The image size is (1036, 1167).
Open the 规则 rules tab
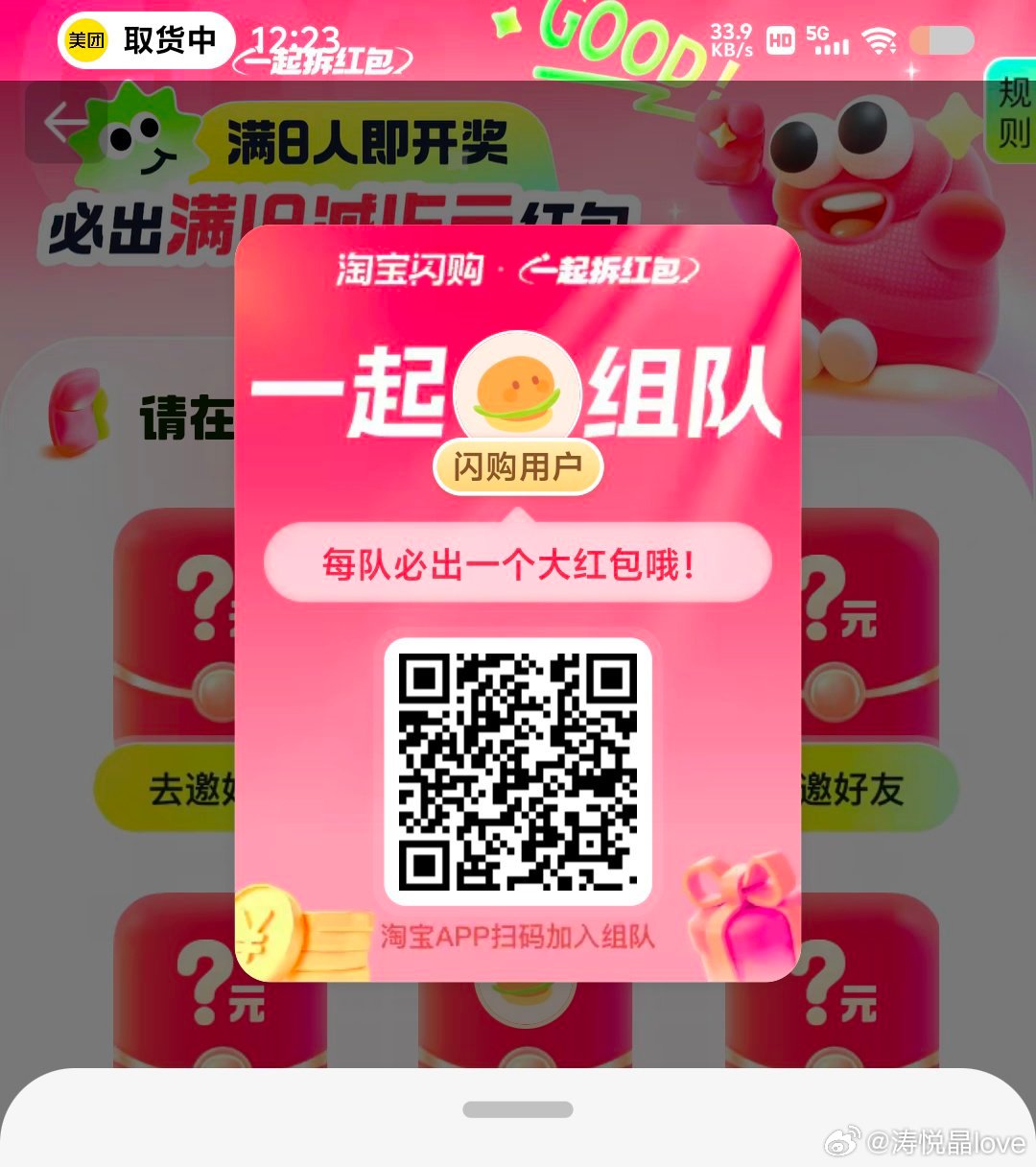[x=1013, y=111]
